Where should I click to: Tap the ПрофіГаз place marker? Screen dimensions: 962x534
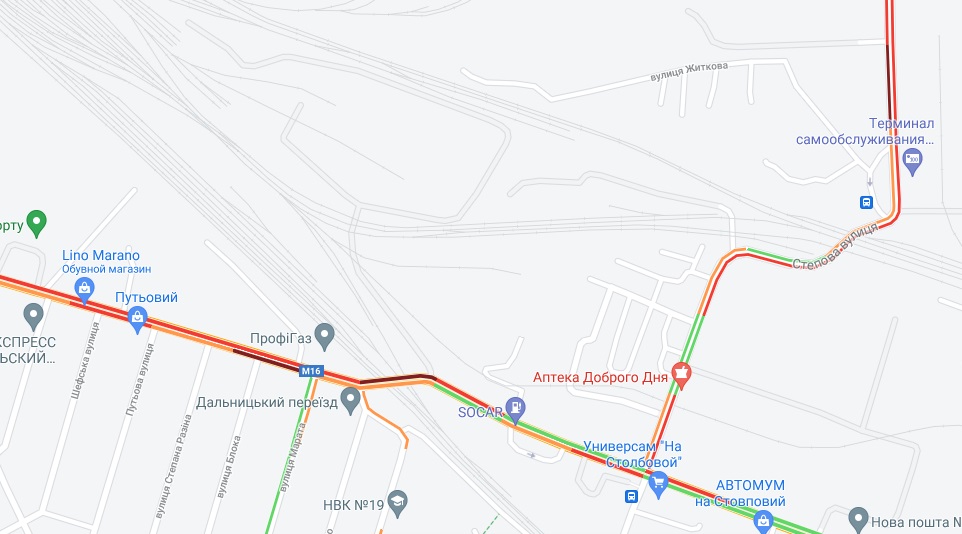324,334
